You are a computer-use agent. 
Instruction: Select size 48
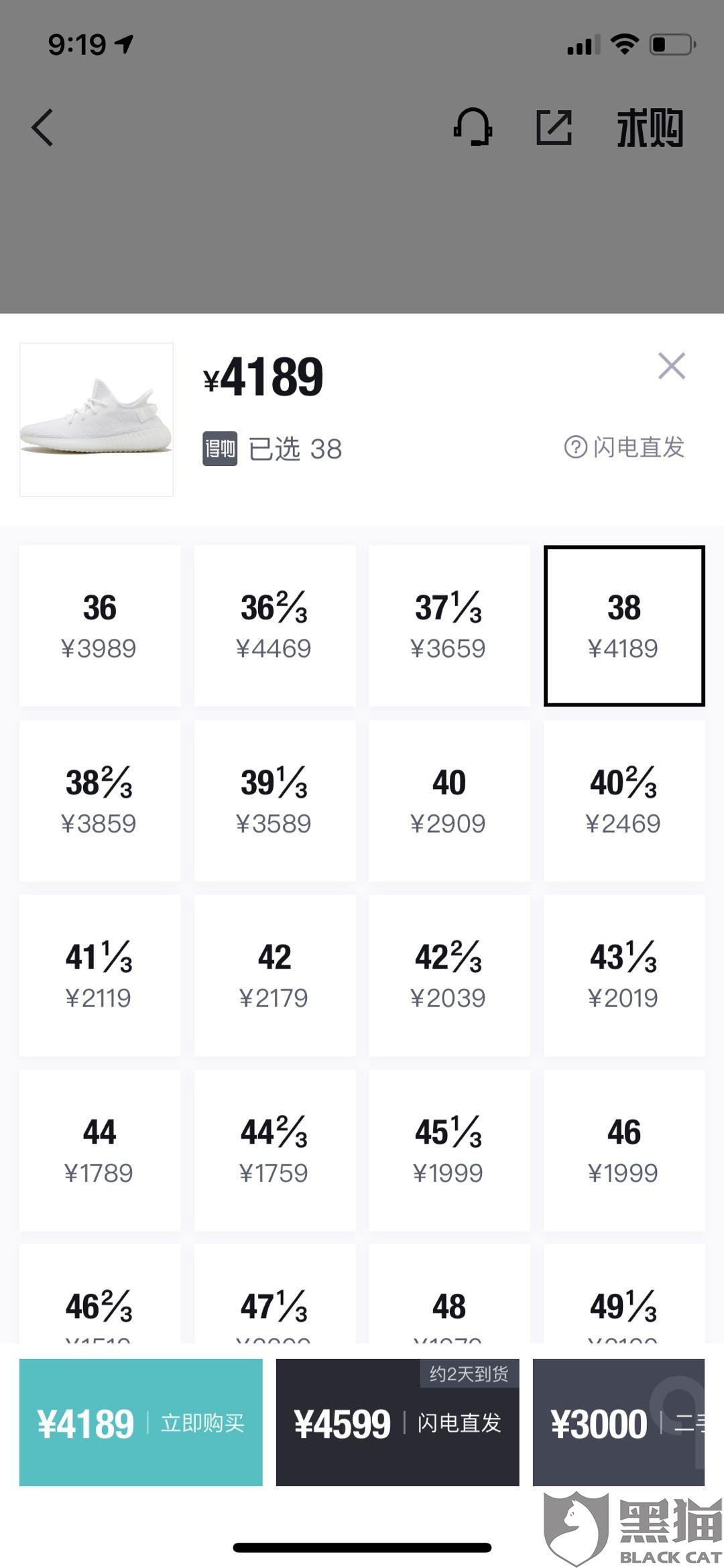pos(449,1294)
